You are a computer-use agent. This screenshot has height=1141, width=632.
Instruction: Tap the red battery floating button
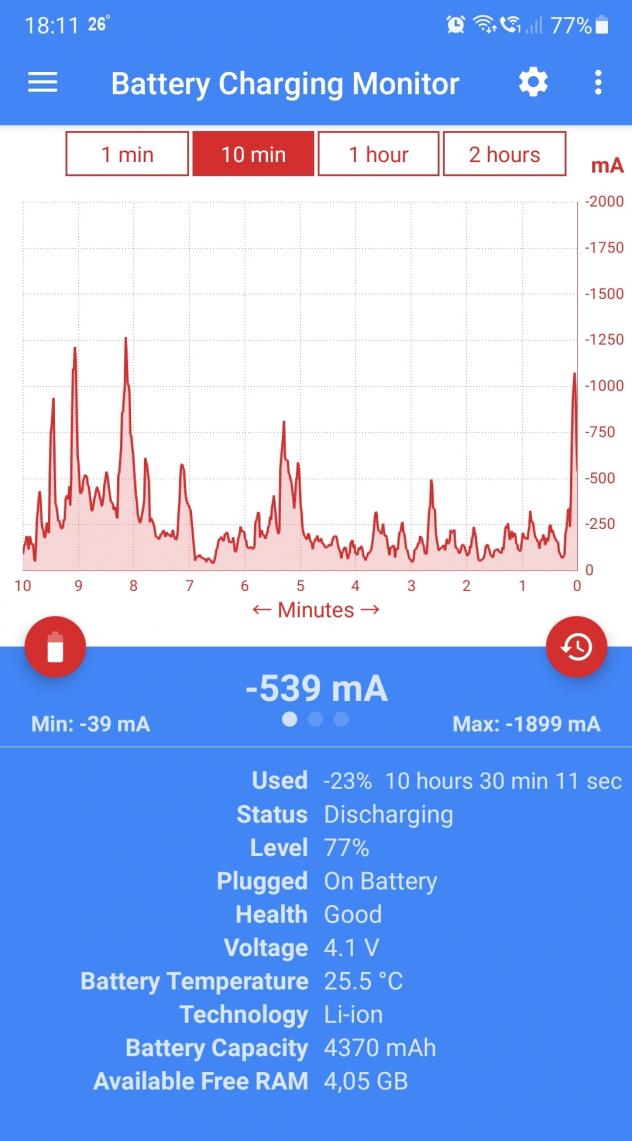[x=55, y=647]
